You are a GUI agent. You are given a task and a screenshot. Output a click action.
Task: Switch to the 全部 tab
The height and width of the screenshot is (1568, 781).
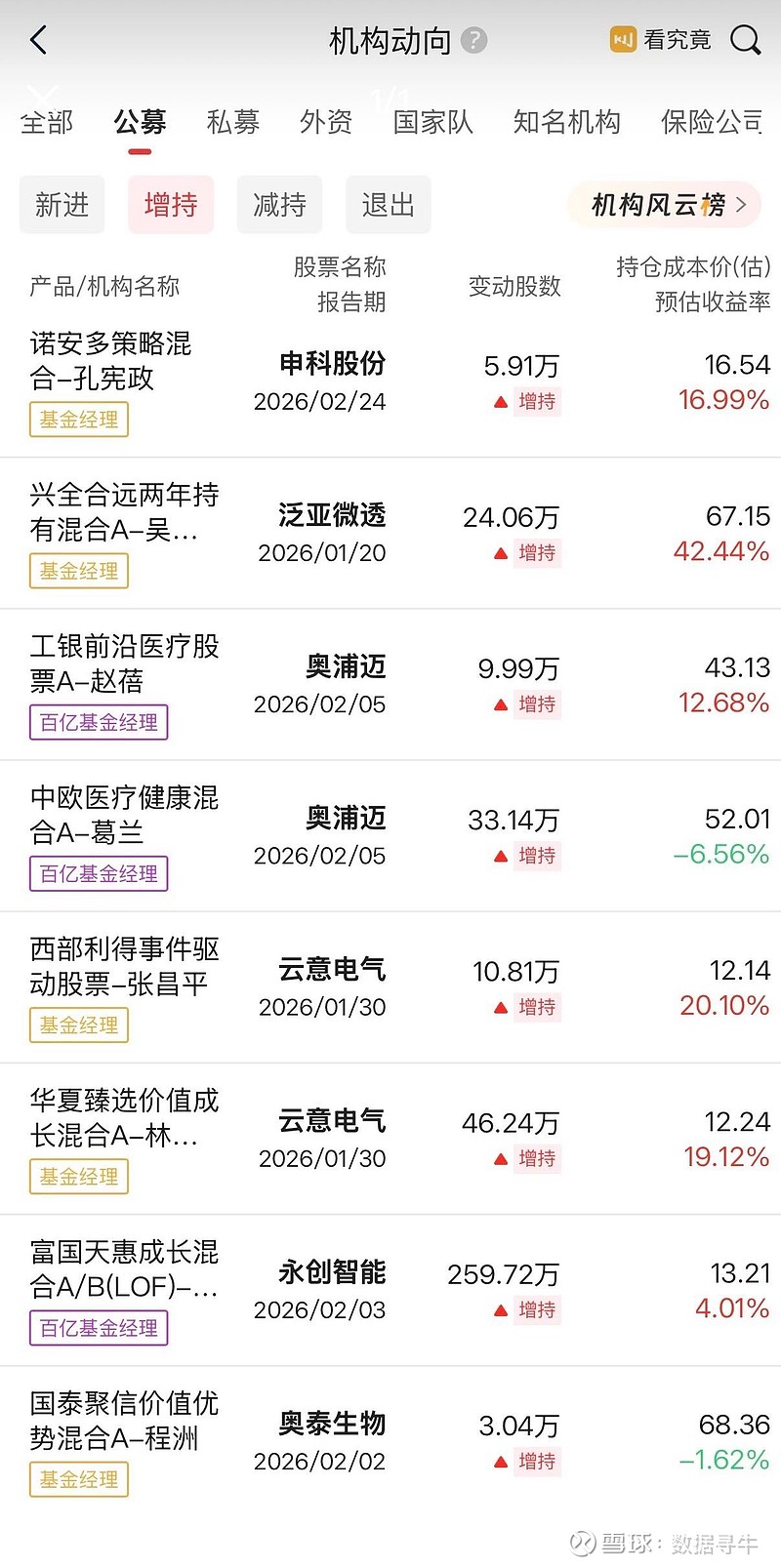click(x=47, y=123)
